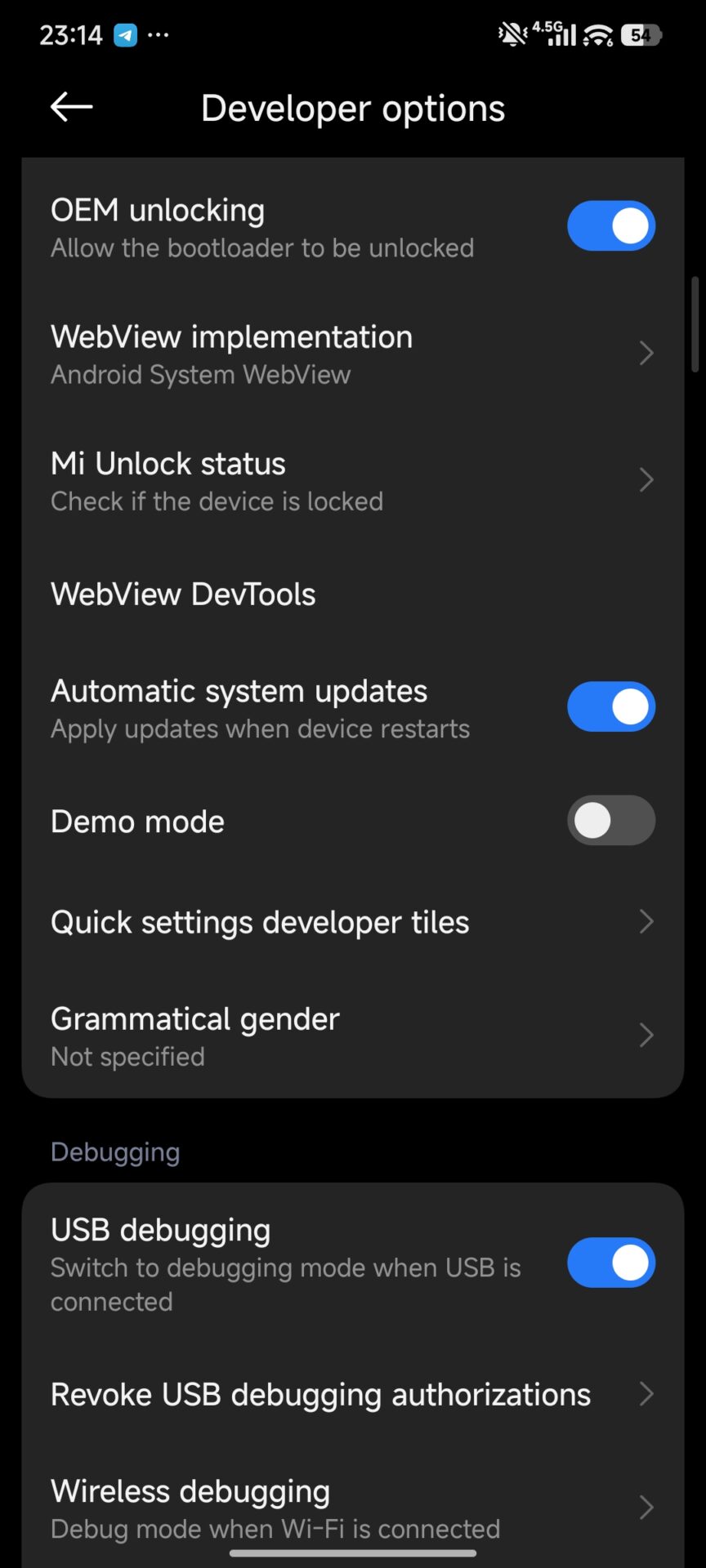Image resolution: width=706 pixels, height=1568 pixels.
Task: Turn off the OEM unlocking switch
Action: pyautogui.click(x=611, y=226)
